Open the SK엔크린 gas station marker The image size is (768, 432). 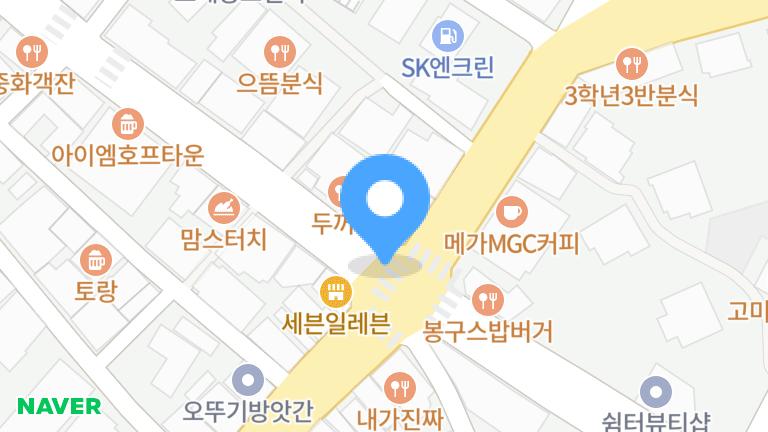pos(447,37)
